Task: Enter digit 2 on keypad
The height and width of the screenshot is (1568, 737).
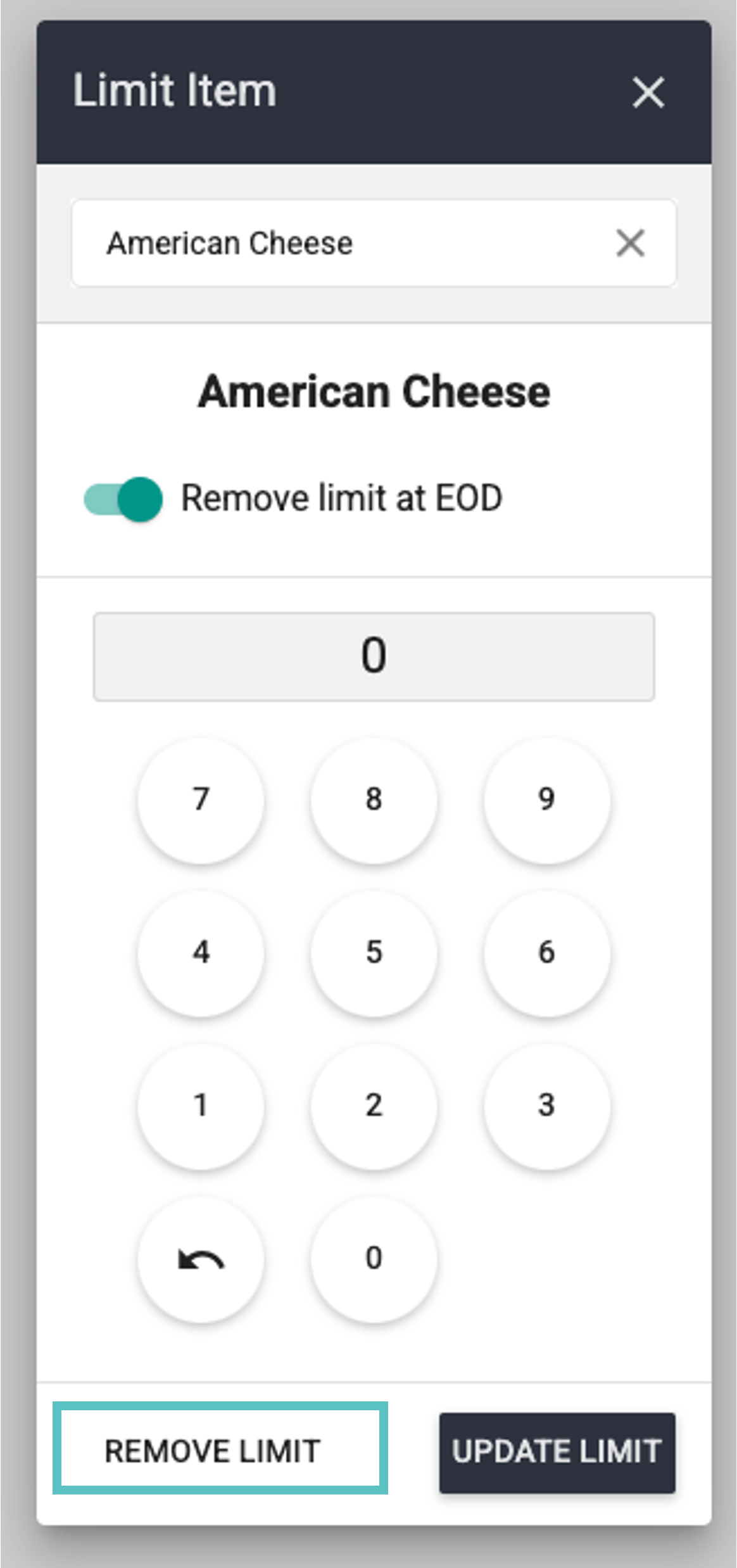Action: point(374,1106)
